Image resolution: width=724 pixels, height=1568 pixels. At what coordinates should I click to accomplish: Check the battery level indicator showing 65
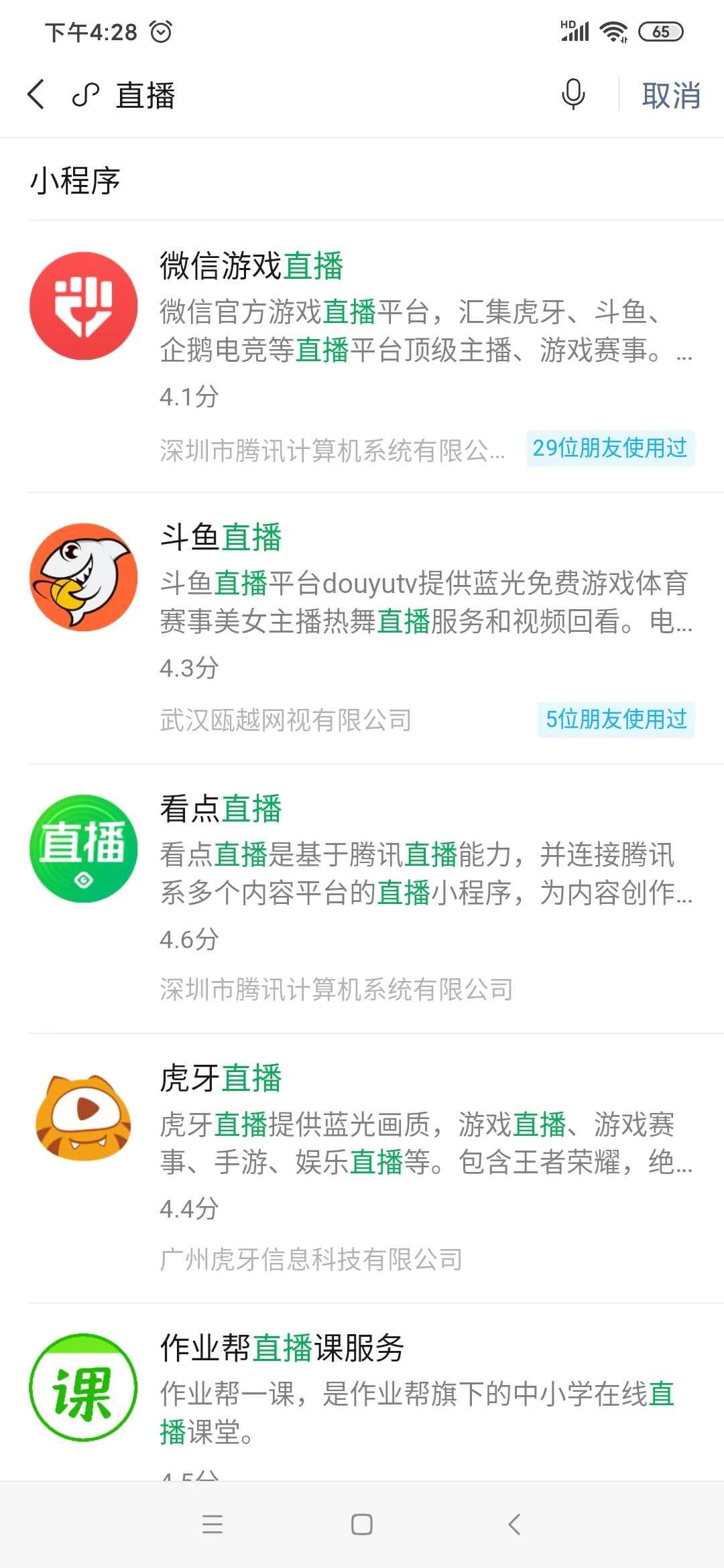pos(660,31)
